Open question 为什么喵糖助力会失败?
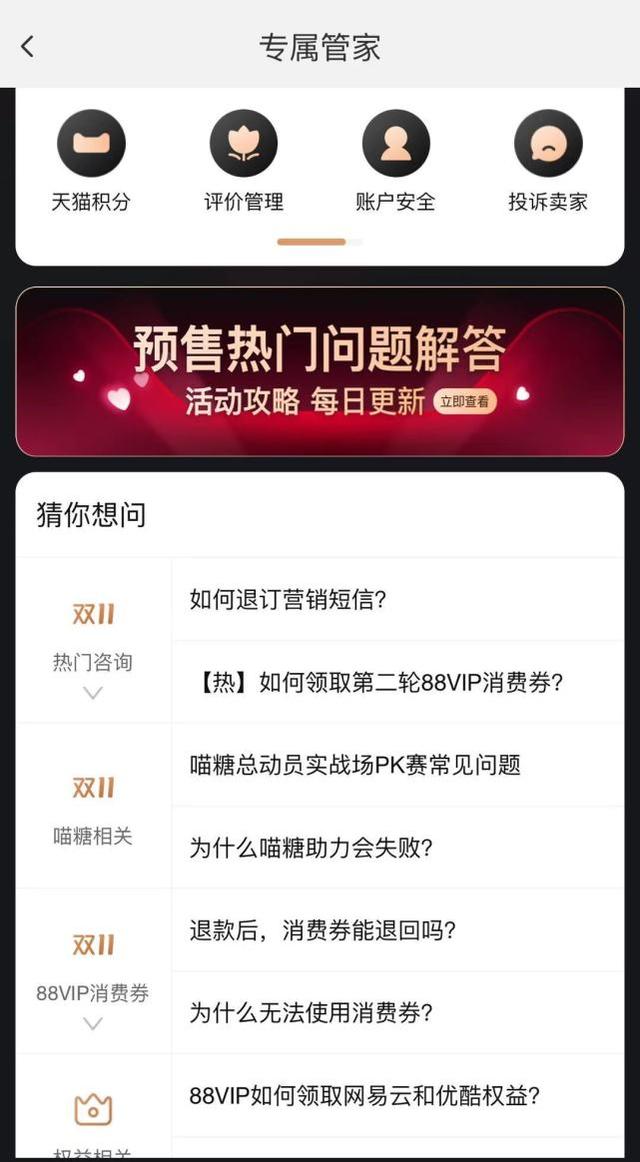This screenshot has width=640, height=1162. [x=311, y=848]
